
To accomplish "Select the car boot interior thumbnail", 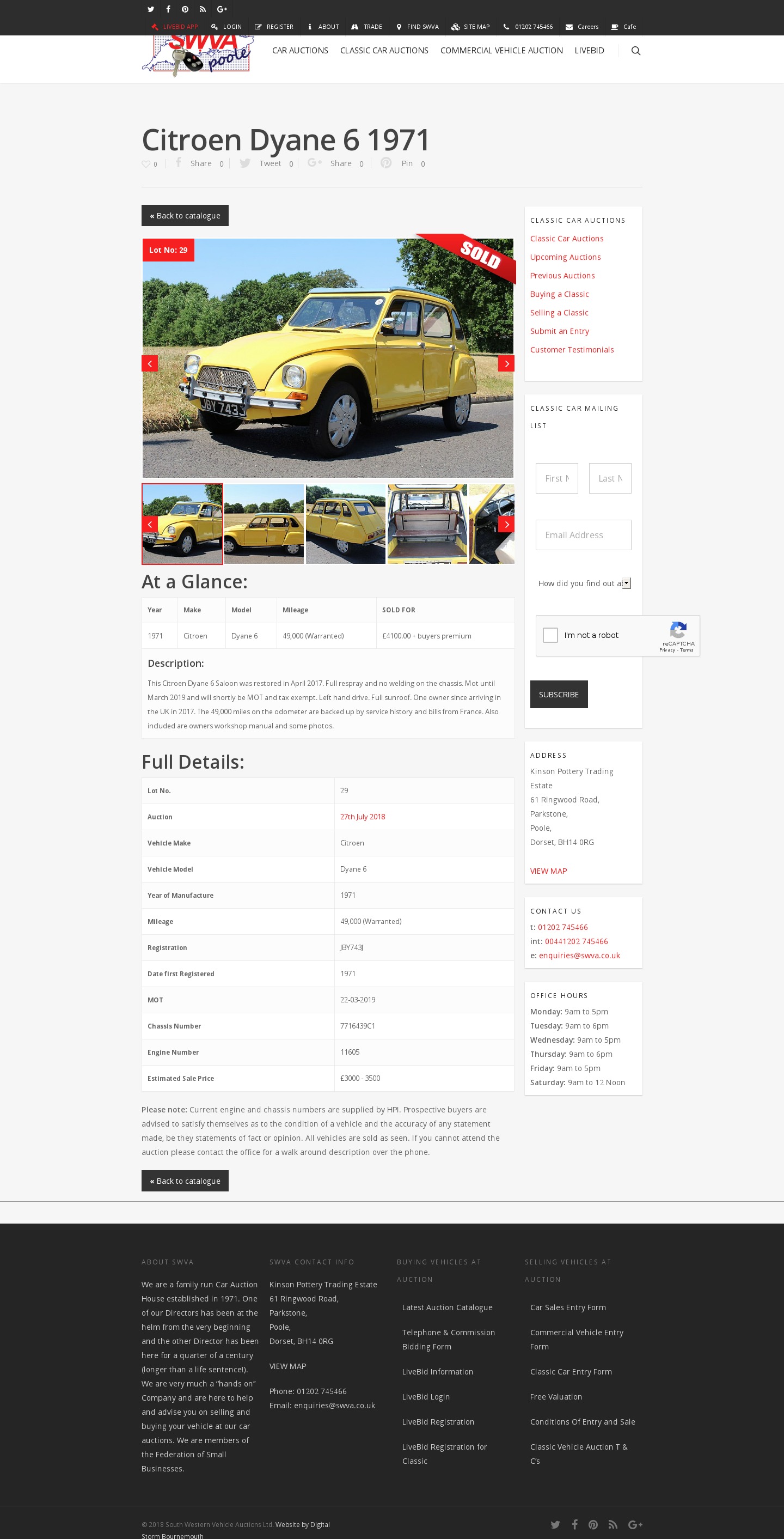I will coord(427,524).
